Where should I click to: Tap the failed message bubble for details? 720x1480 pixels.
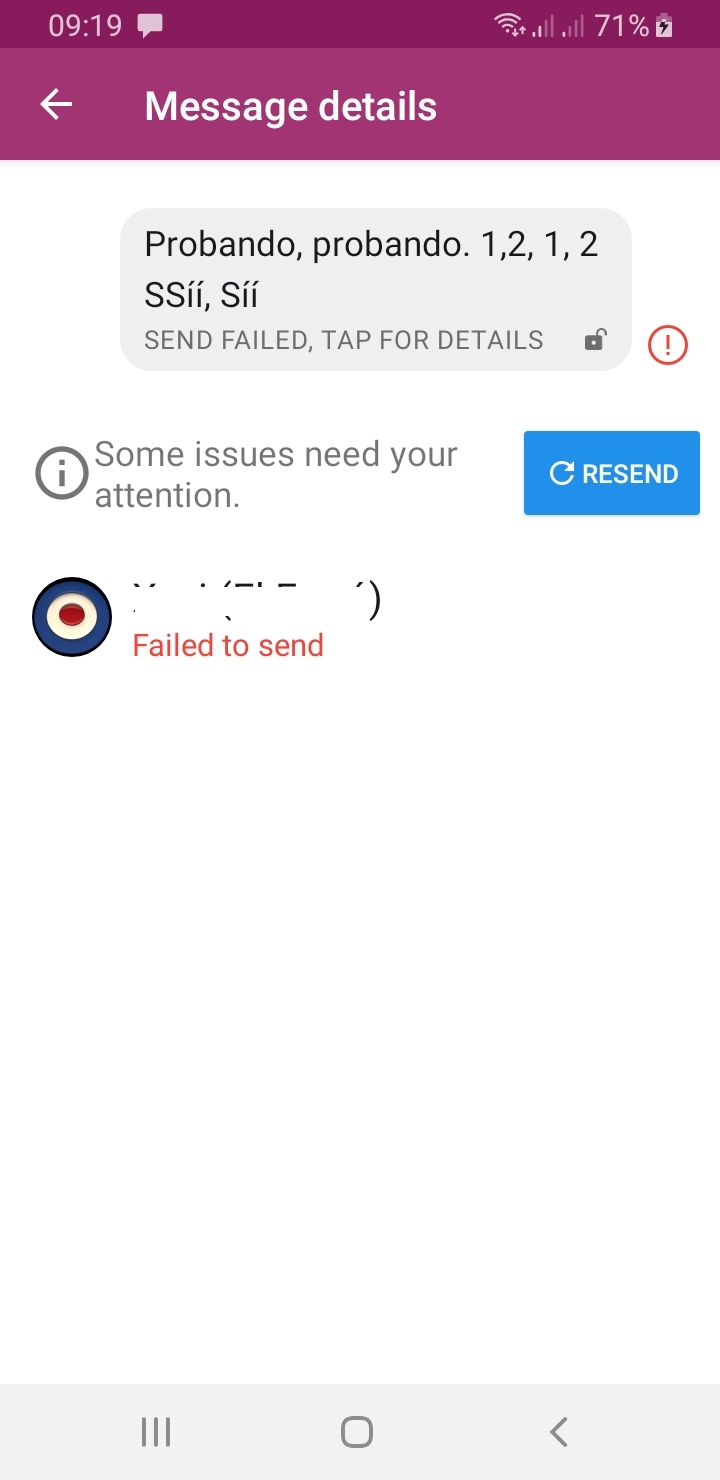coord(376,290)
